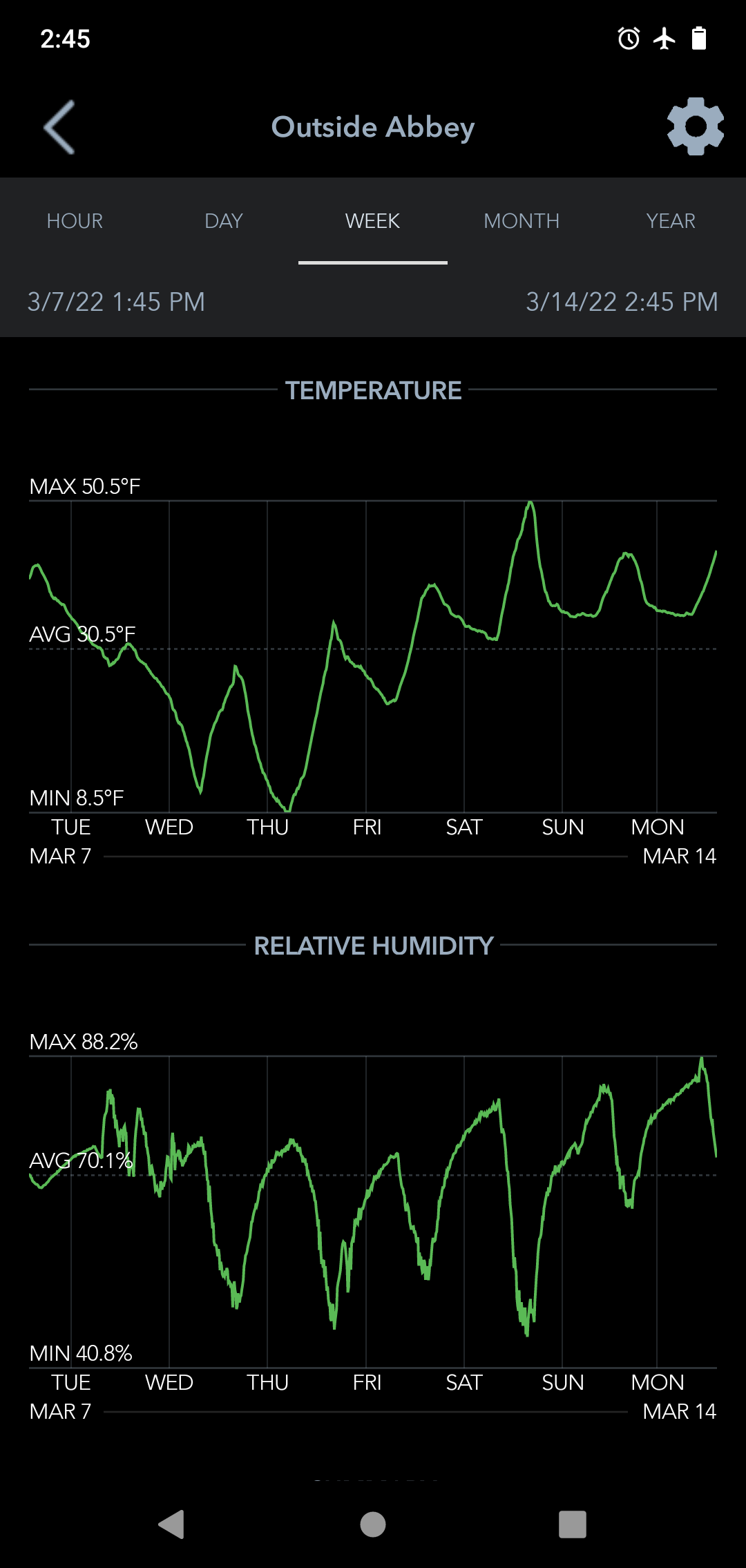This screenshot has width=746, height=1568.
Task: Open recent apps from navigation bar
Action: (572, 1524)
